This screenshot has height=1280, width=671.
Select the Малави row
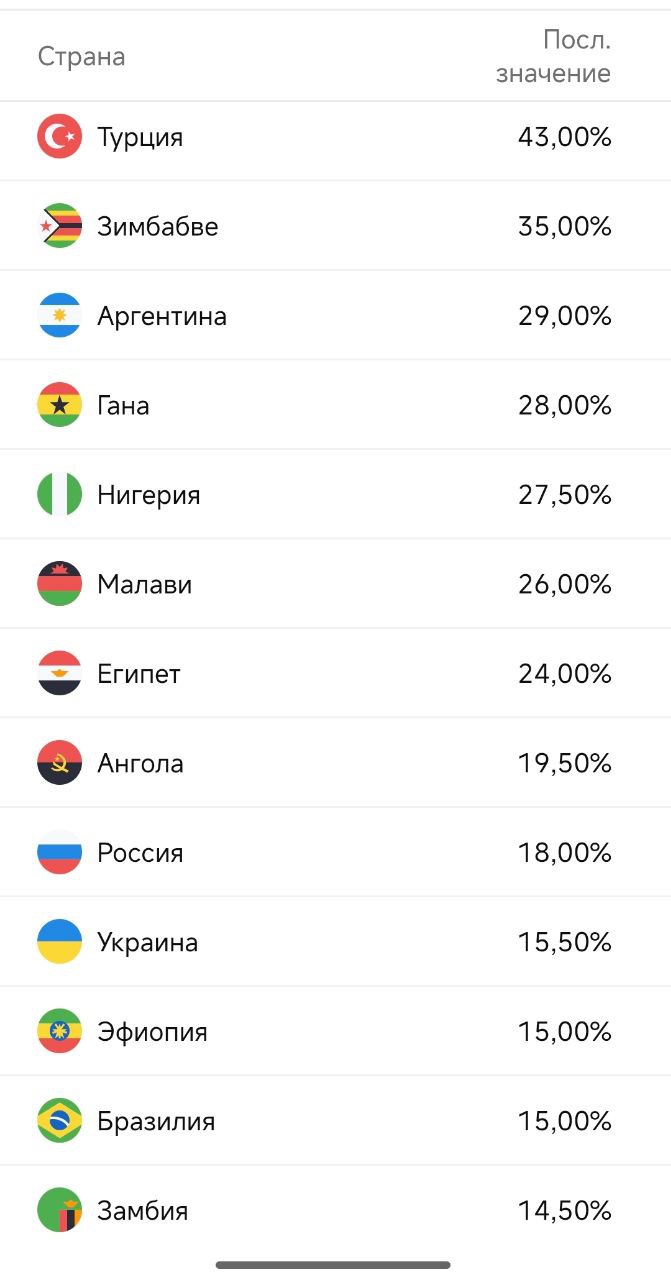tap(144, 585)
